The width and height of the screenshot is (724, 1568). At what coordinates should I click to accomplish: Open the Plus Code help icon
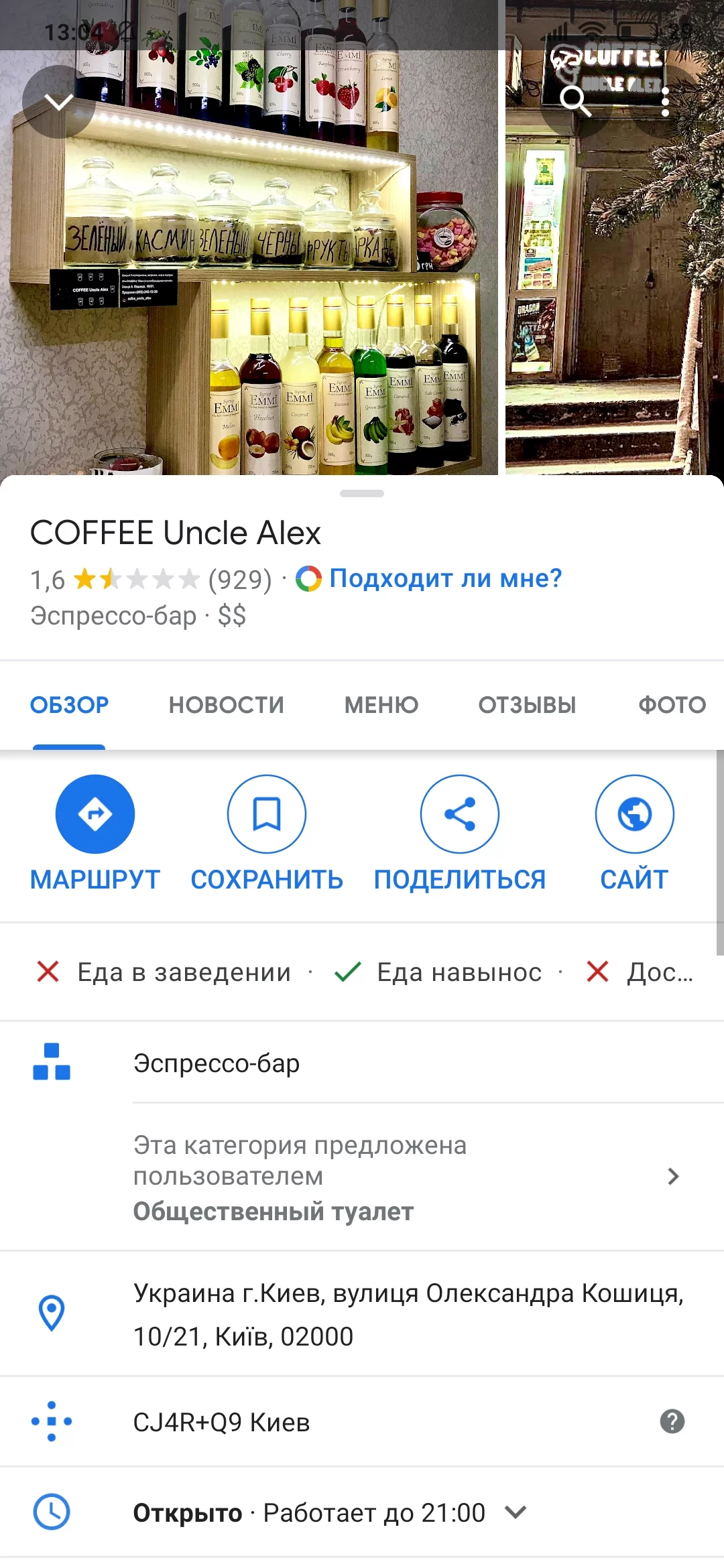point(672,1421)
